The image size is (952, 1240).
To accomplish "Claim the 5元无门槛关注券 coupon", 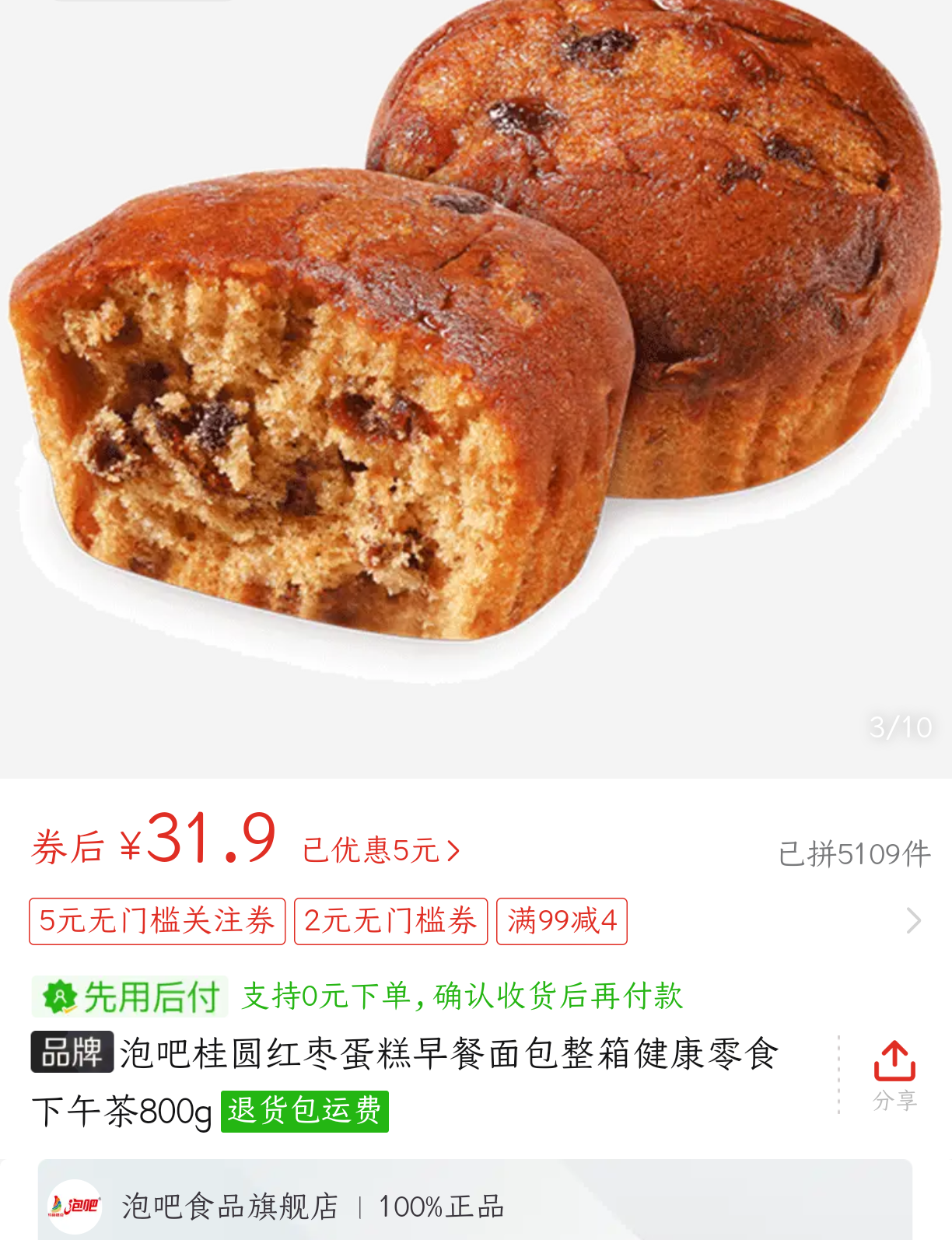I will point(157,921).
